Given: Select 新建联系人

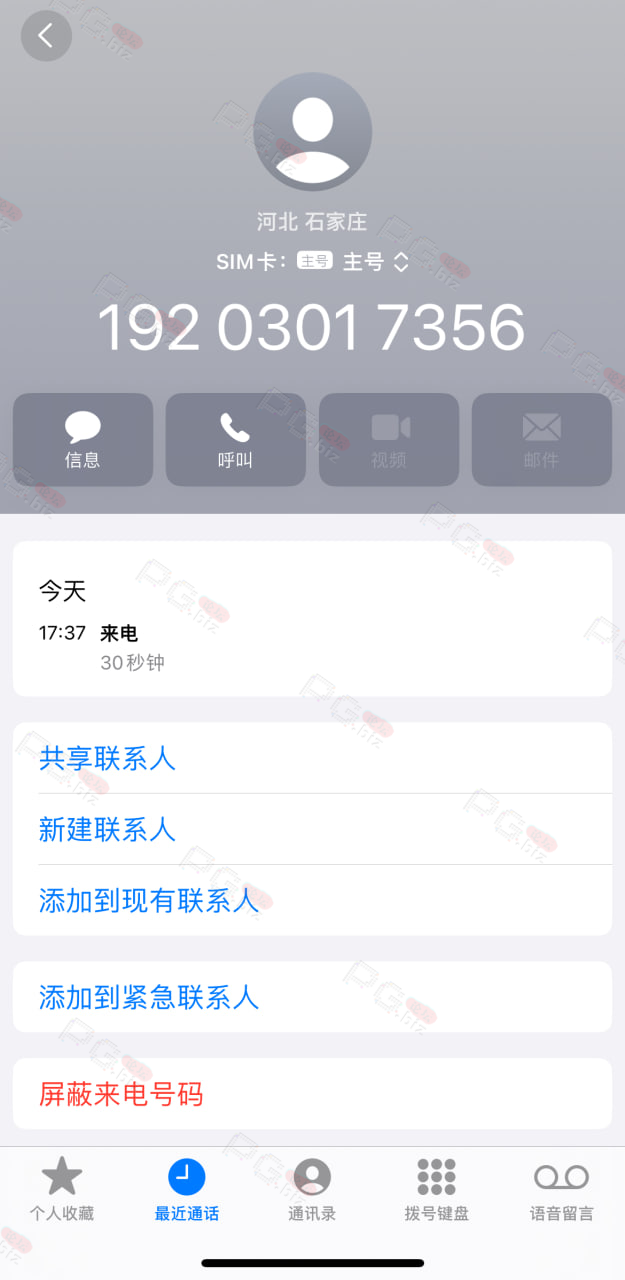Looking at the screenshot, I should [x=312, y=829].
